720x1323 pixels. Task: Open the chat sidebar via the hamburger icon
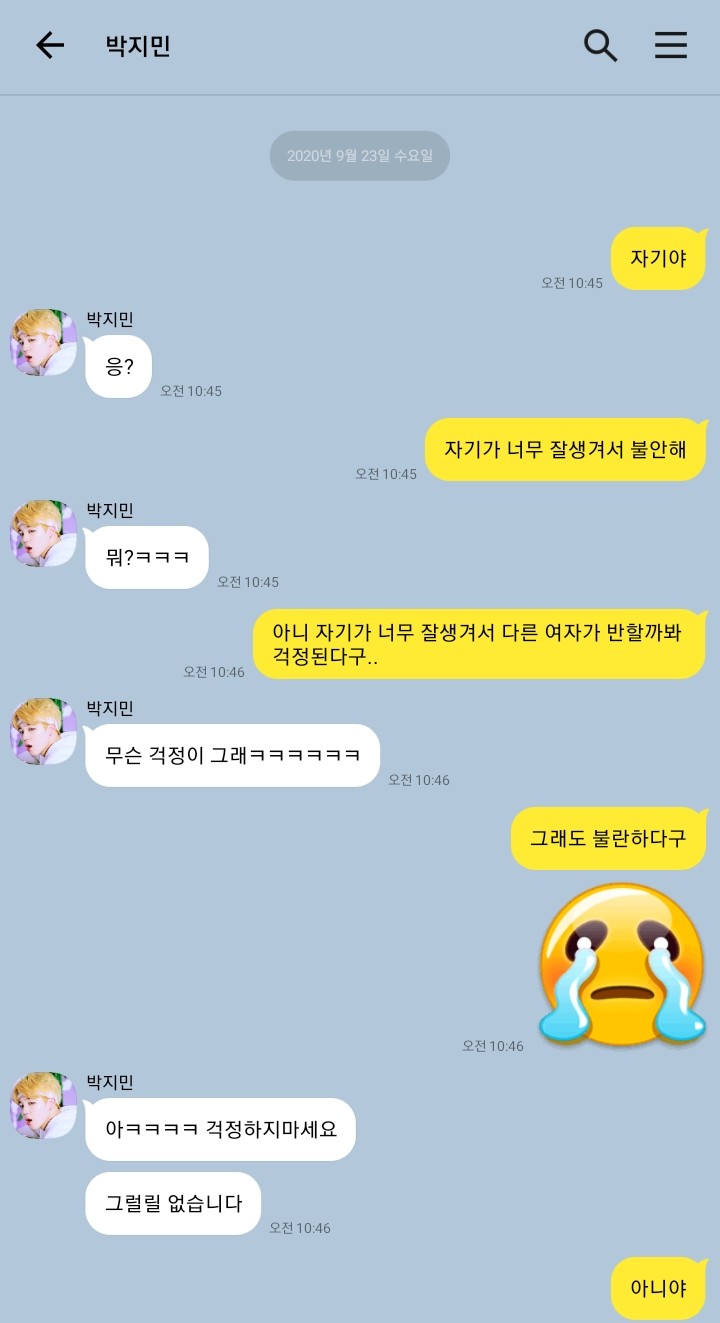(671, 45)
